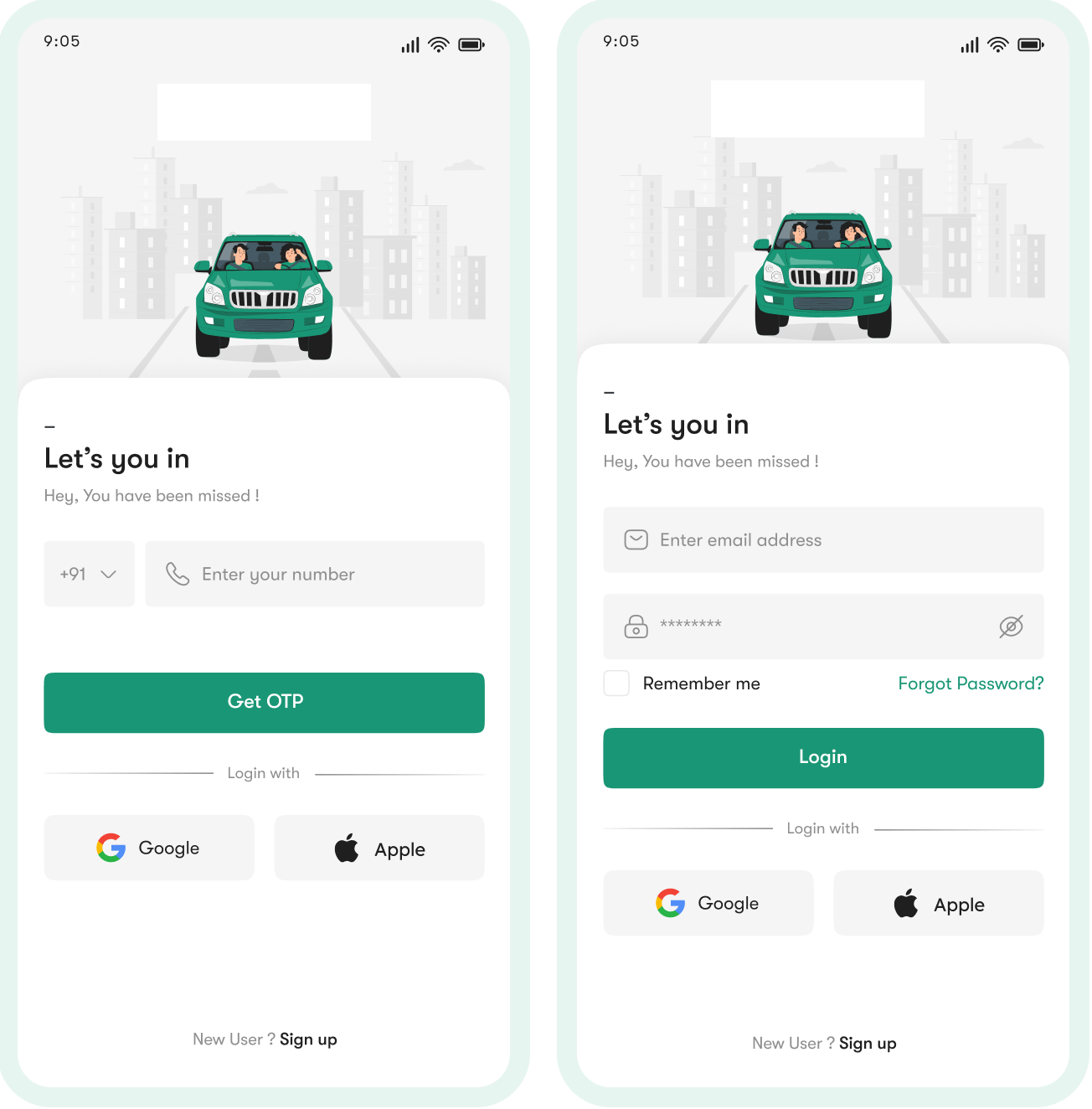Open the Forgot Password? link
The height and width of the screenshot is (1109, 1092).
[971, 683]
